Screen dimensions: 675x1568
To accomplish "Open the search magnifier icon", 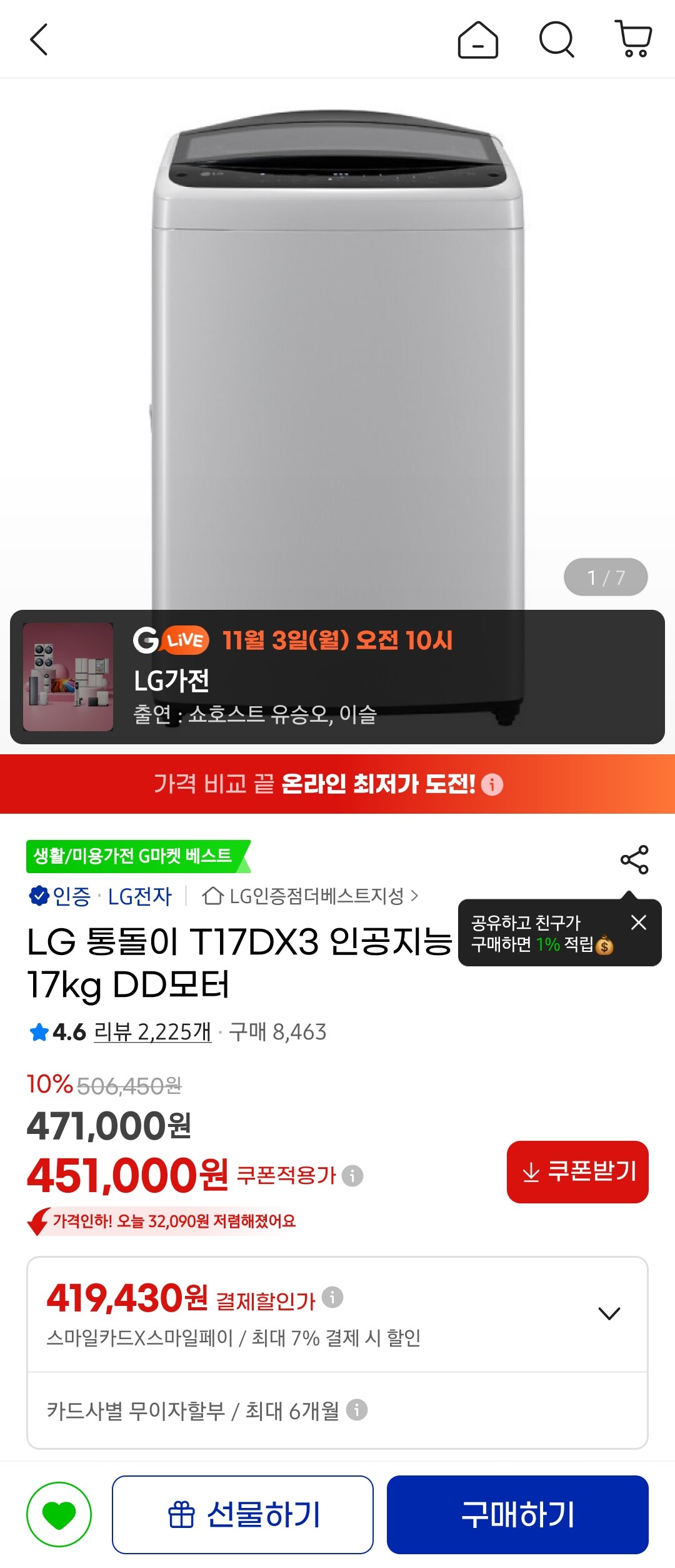I will pos(556,40).
